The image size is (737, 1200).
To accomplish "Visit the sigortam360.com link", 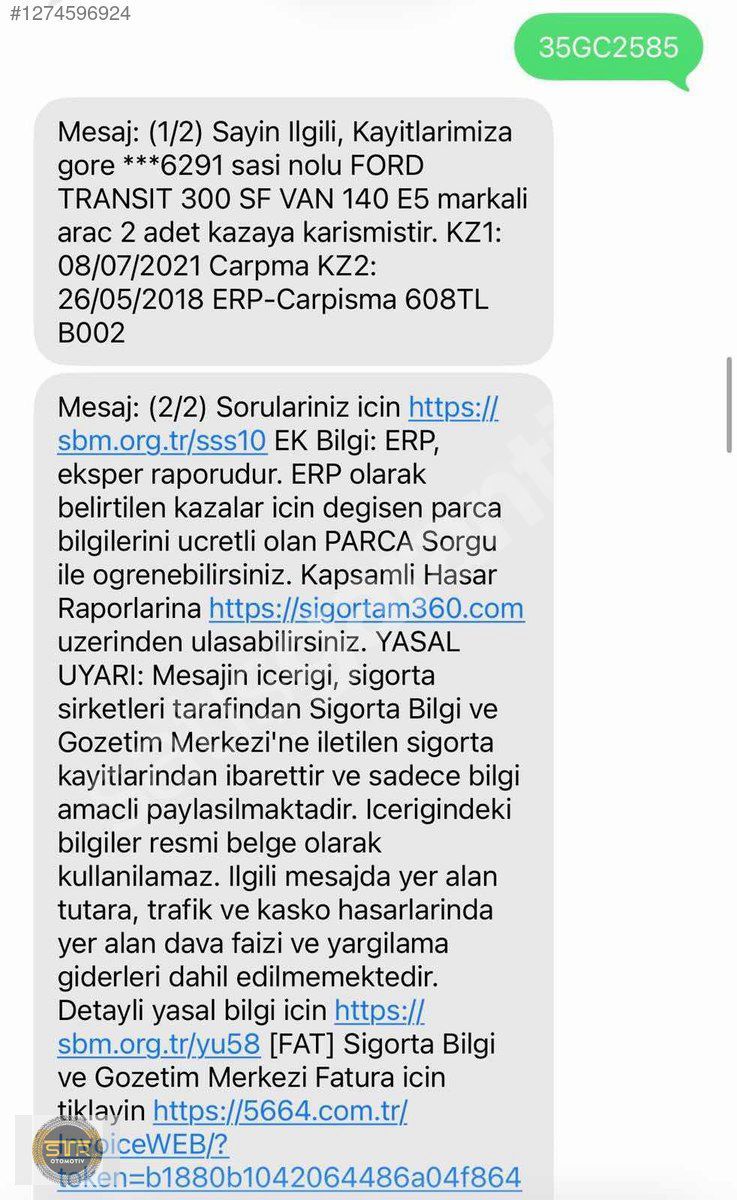I will click(x=366, y=609).
